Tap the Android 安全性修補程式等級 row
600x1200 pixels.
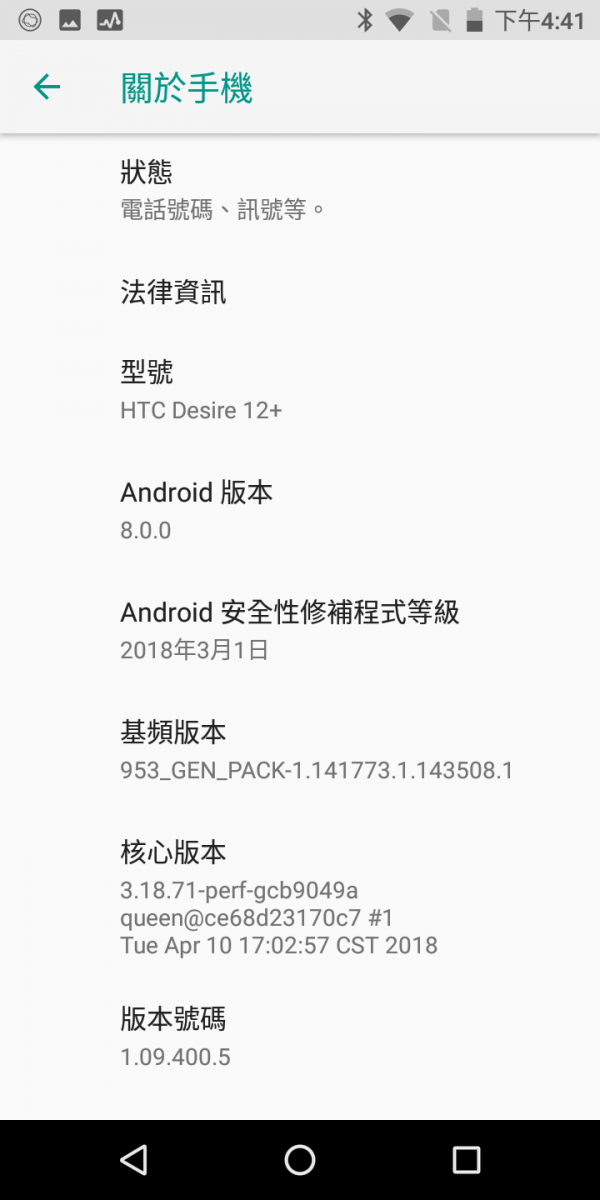pyautogui.click(x=300, y=631)
